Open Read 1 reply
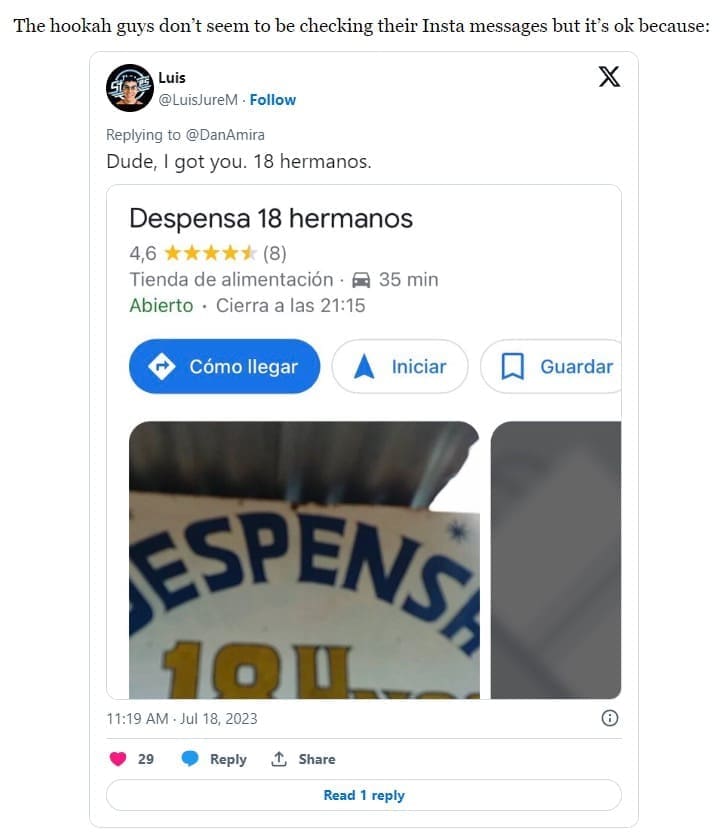This screenshot has height=839, width=726. [364, 795]
